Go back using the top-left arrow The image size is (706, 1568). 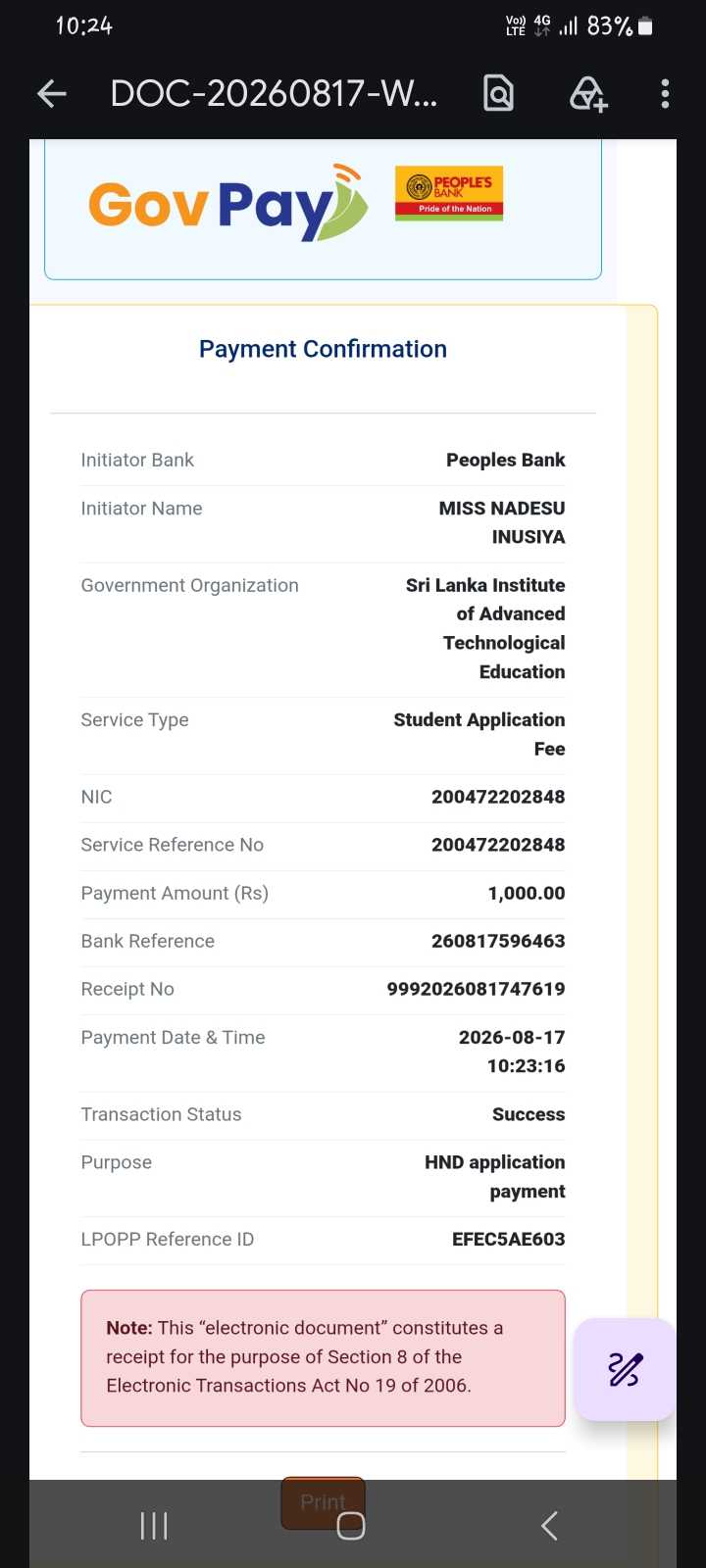click(51, 94)
